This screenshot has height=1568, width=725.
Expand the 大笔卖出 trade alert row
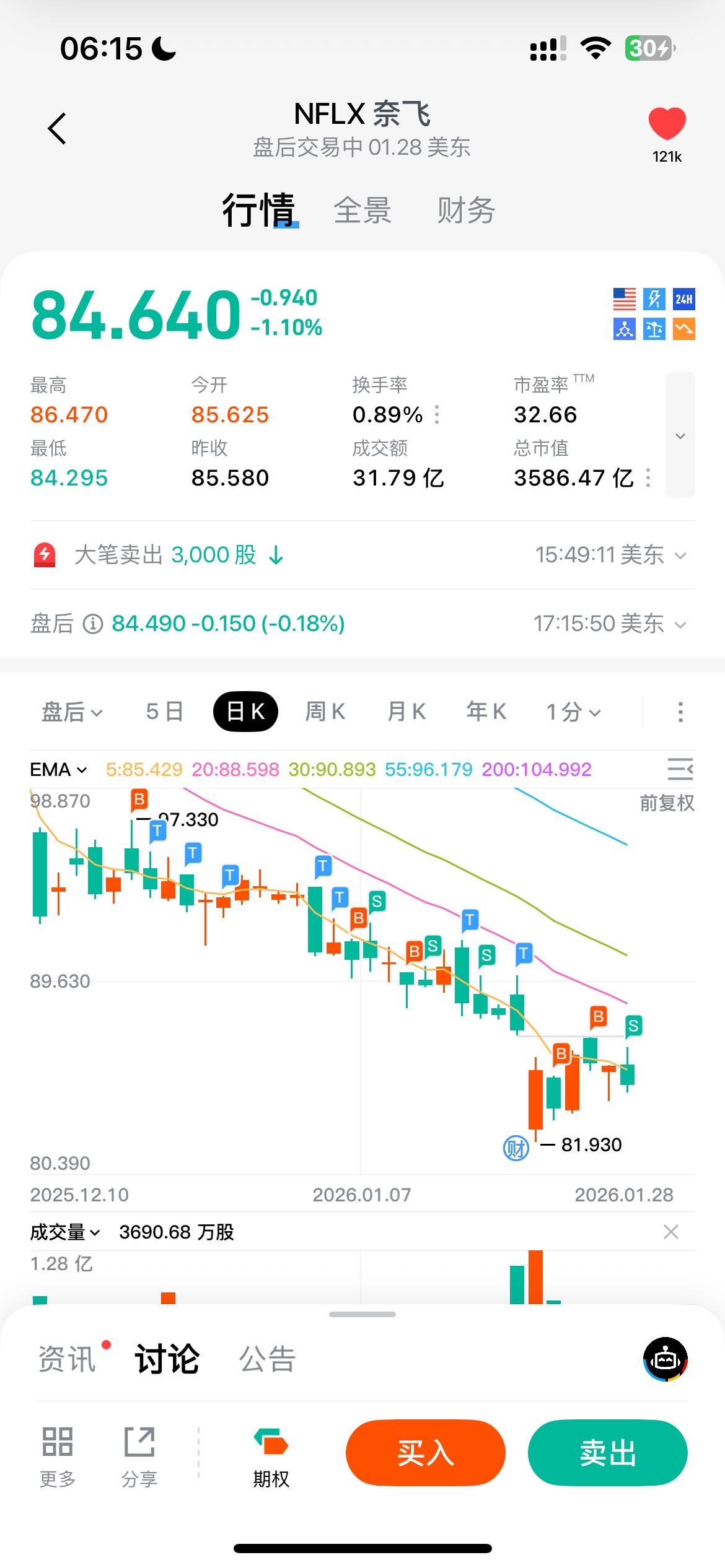(680, 555)
